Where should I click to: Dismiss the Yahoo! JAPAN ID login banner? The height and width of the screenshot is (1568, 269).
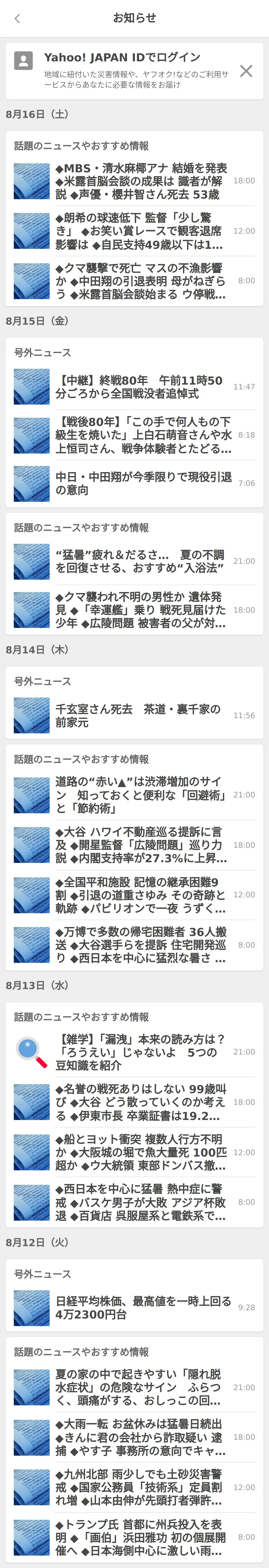click(x=246, y=71)
